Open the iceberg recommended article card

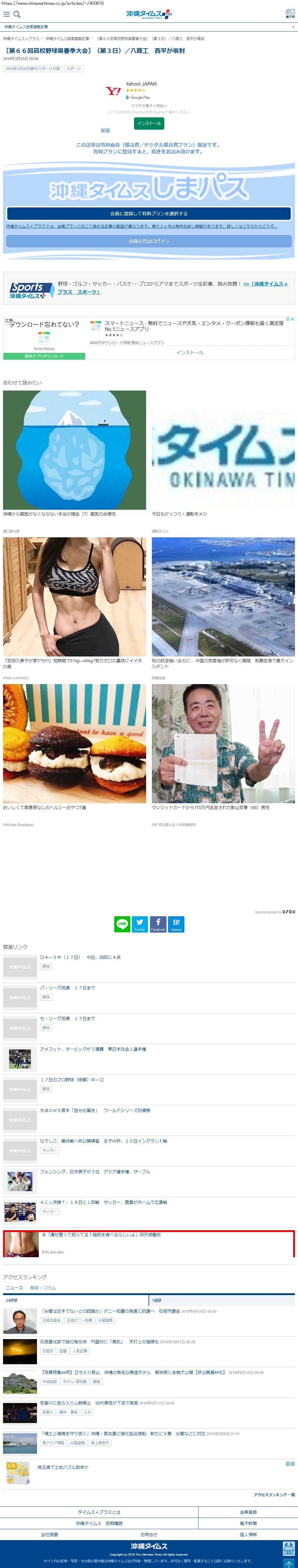(x=74, y=450)
